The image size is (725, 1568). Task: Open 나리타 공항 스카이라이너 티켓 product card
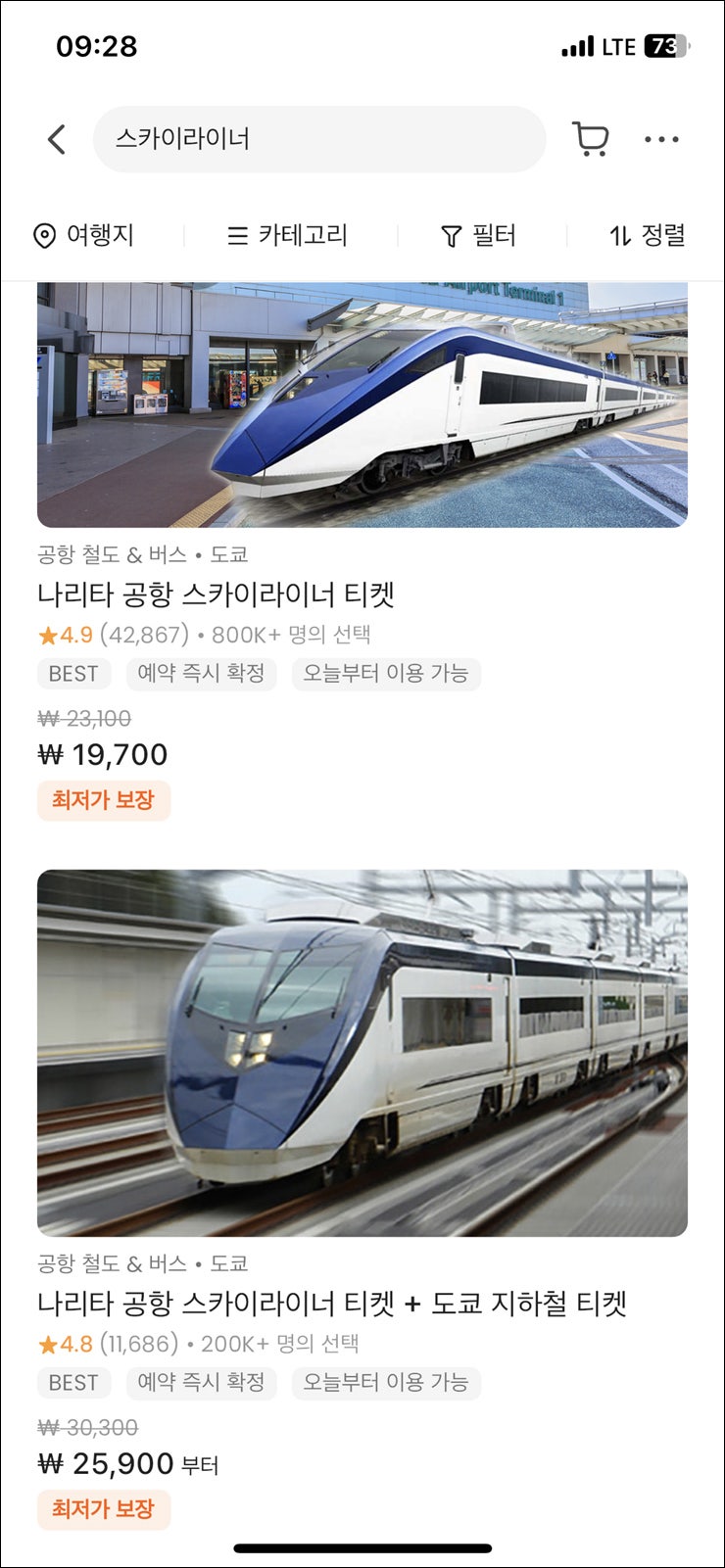pyautogui.click(x=362, y=551)
